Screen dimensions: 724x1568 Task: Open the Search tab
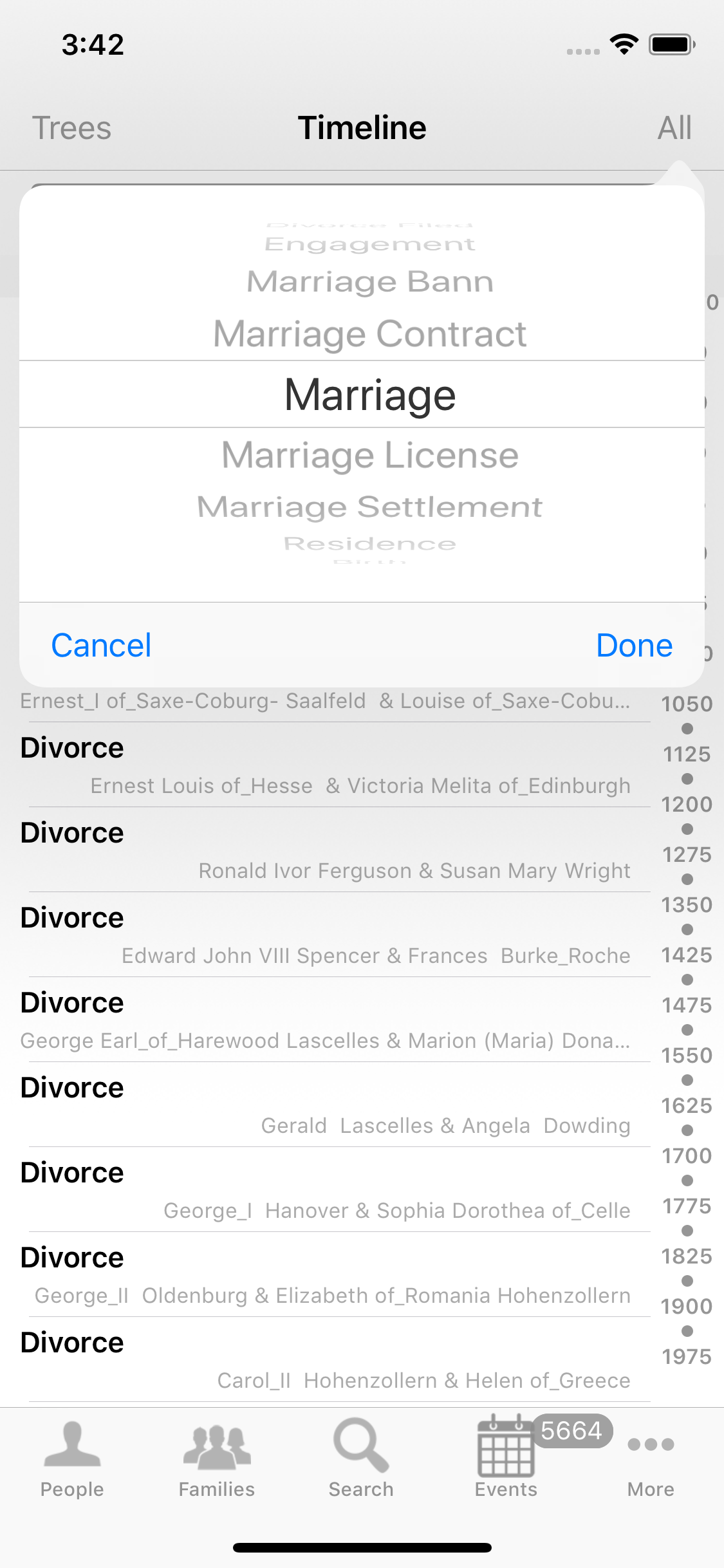pyautogui.click(x=361, y=1458)
